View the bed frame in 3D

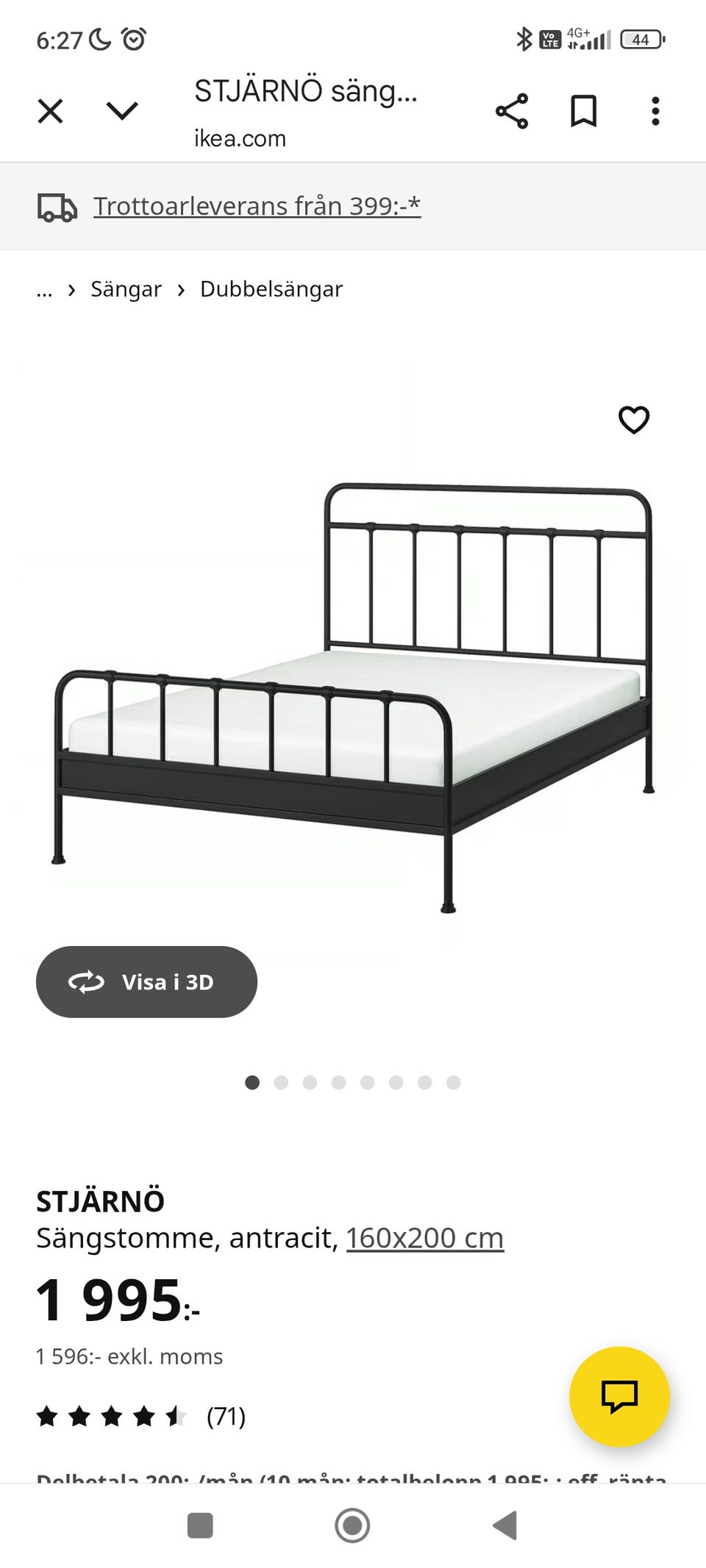pos(146,982)
